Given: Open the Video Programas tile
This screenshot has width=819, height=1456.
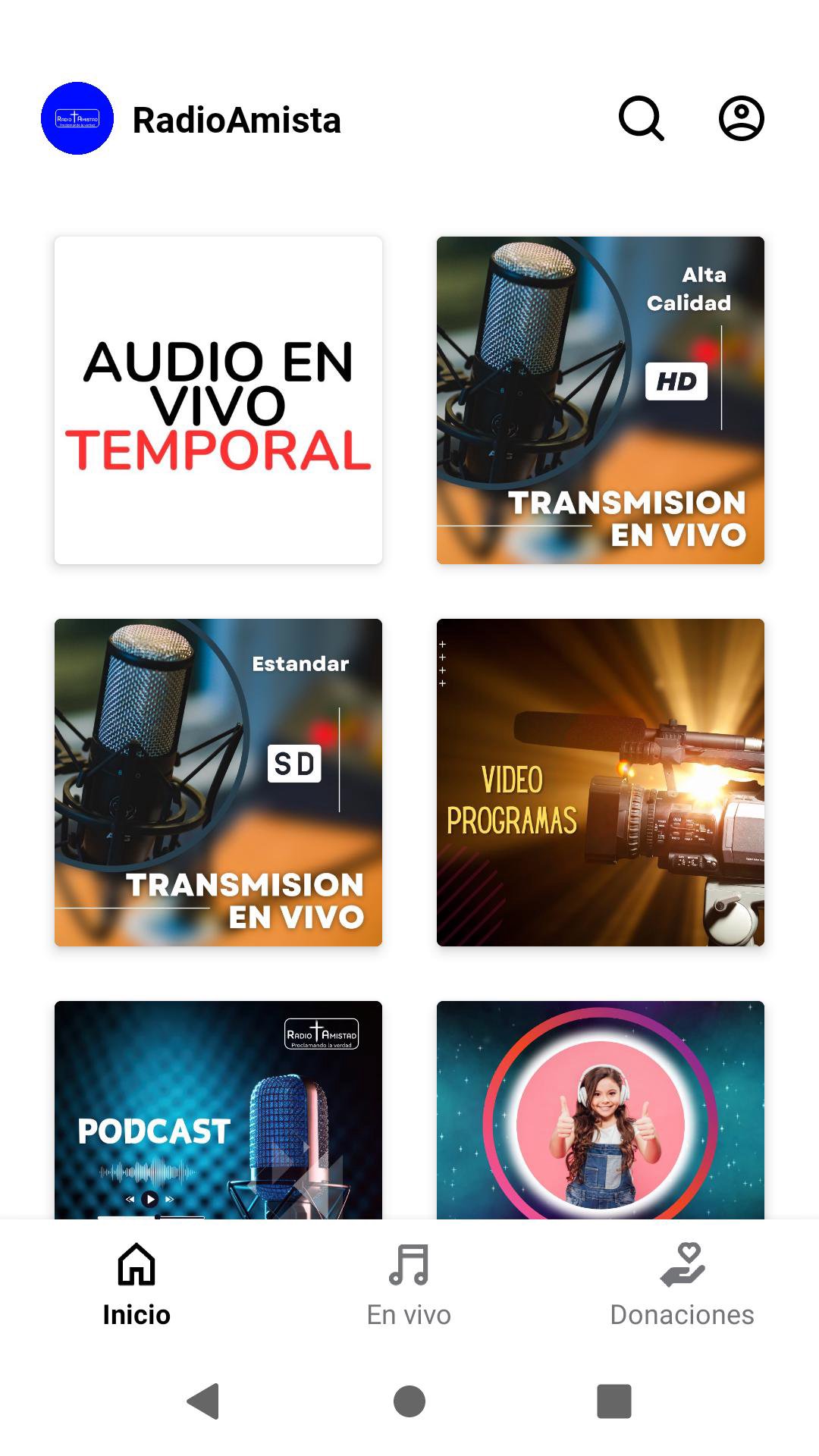Looking at the screenshot, I should [601, 783].
